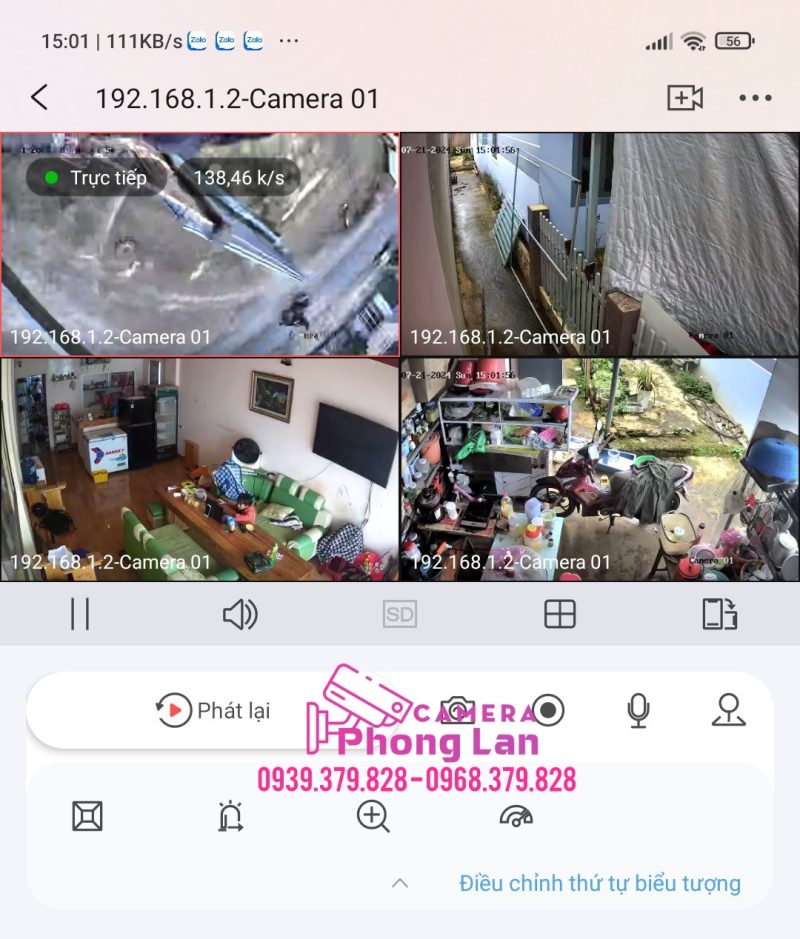Tap the magnifier zoom-in icon
Screen dimensions: 800x939
coord(373,817)
